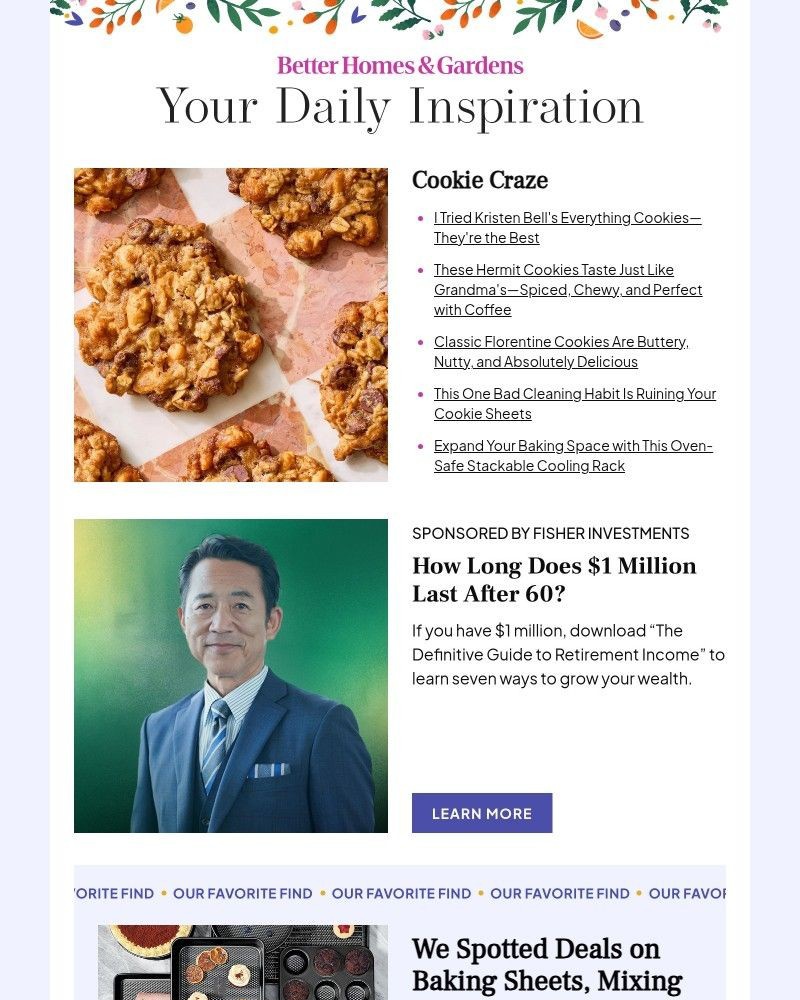The image size is (800, 1000).
Task: Tap the Learn More button
Action: pos(482,813)
